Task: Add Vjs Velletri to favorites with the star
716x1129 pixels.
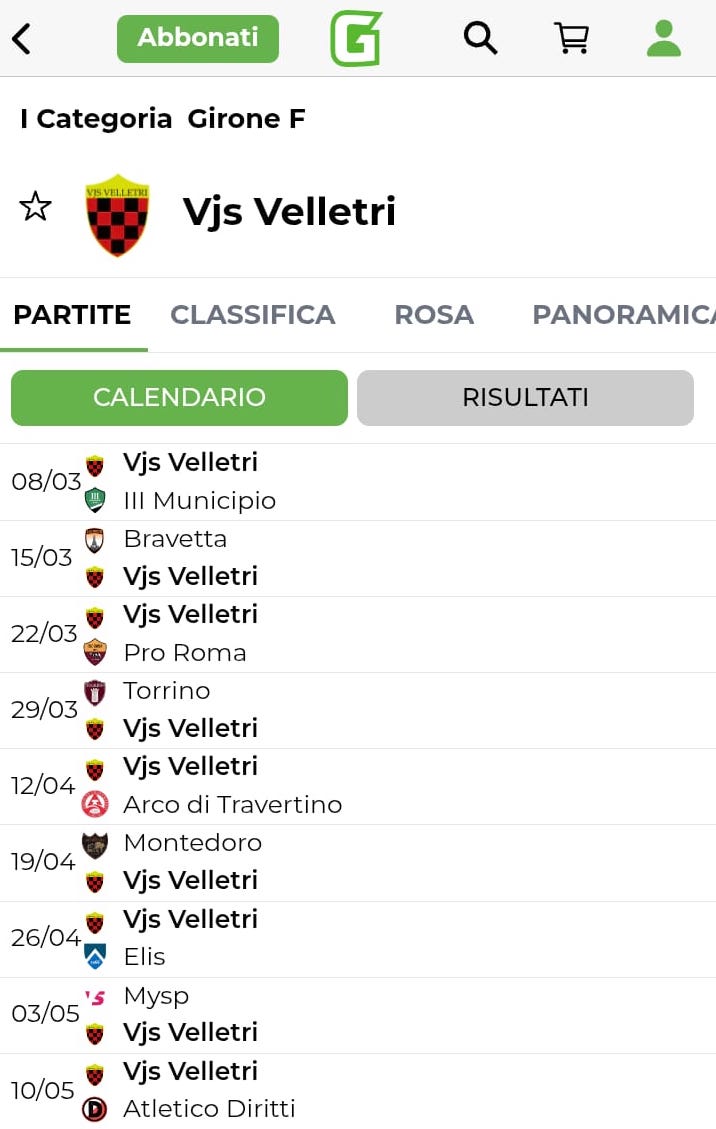Action: [35, 207]
